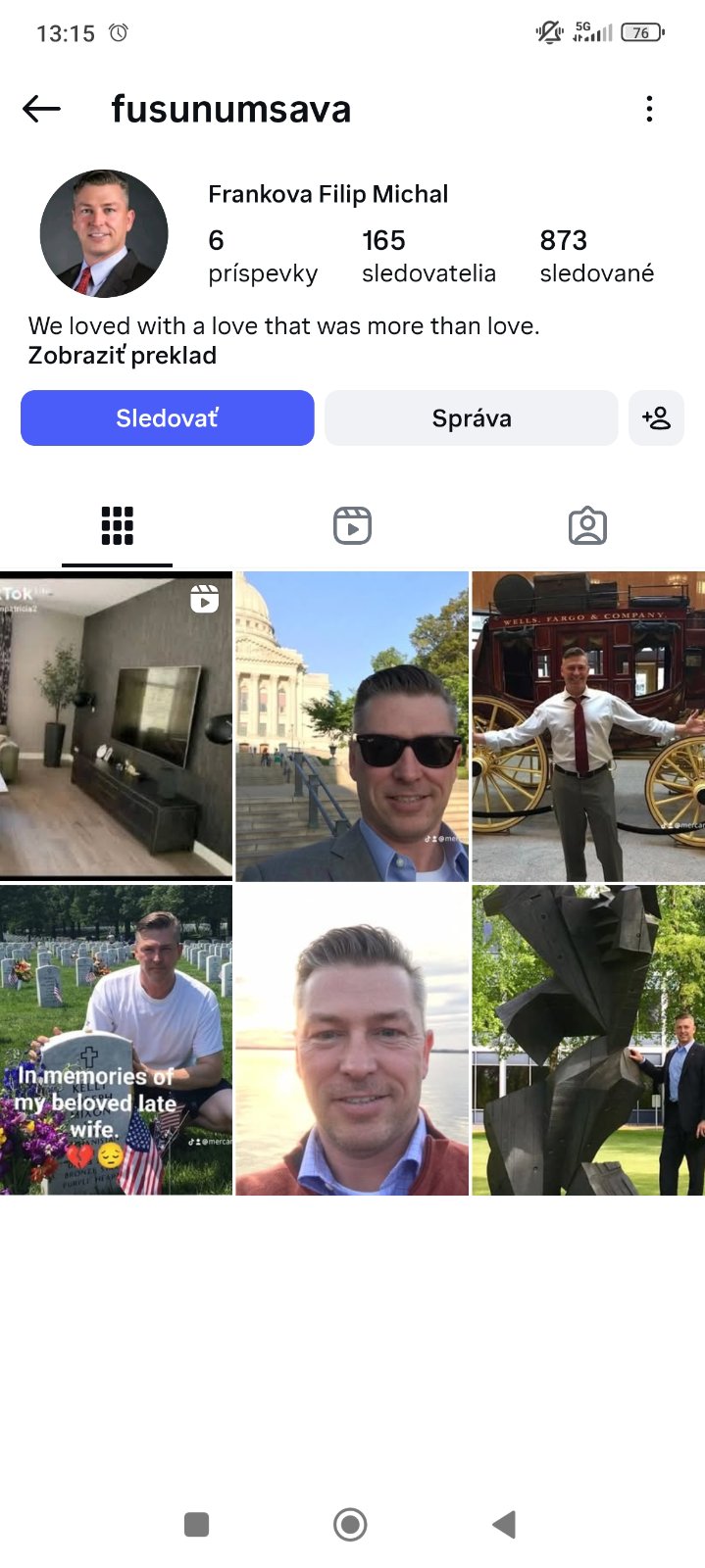Open the reel showing a living room
This screenshot has height=1568, width=705.
[x=116, y=726]
